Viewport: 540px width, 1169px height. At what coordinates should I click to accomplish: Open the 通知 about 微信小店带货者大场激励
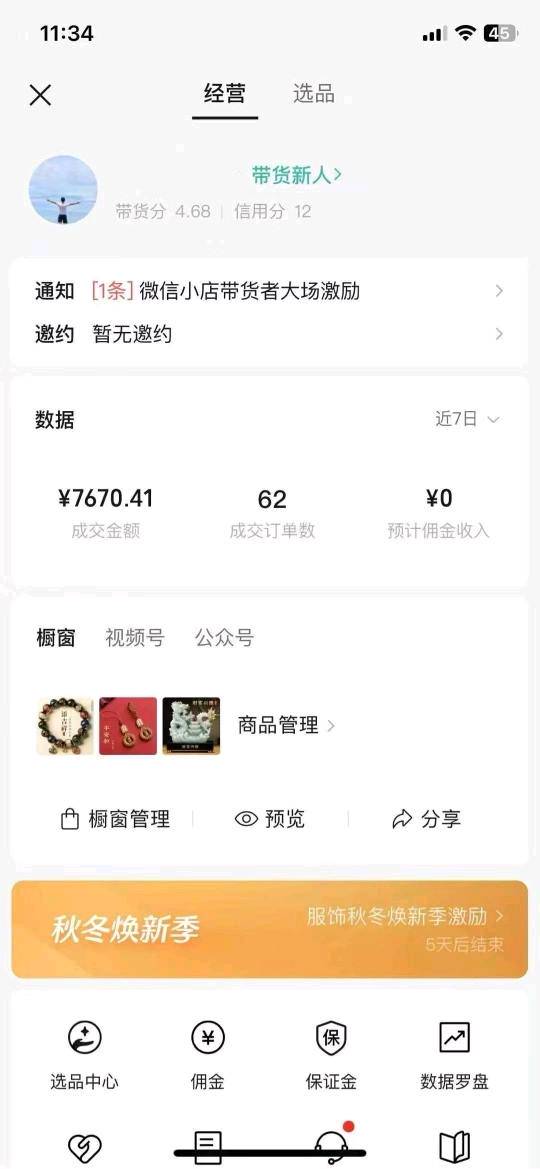(x=269, y=291)
